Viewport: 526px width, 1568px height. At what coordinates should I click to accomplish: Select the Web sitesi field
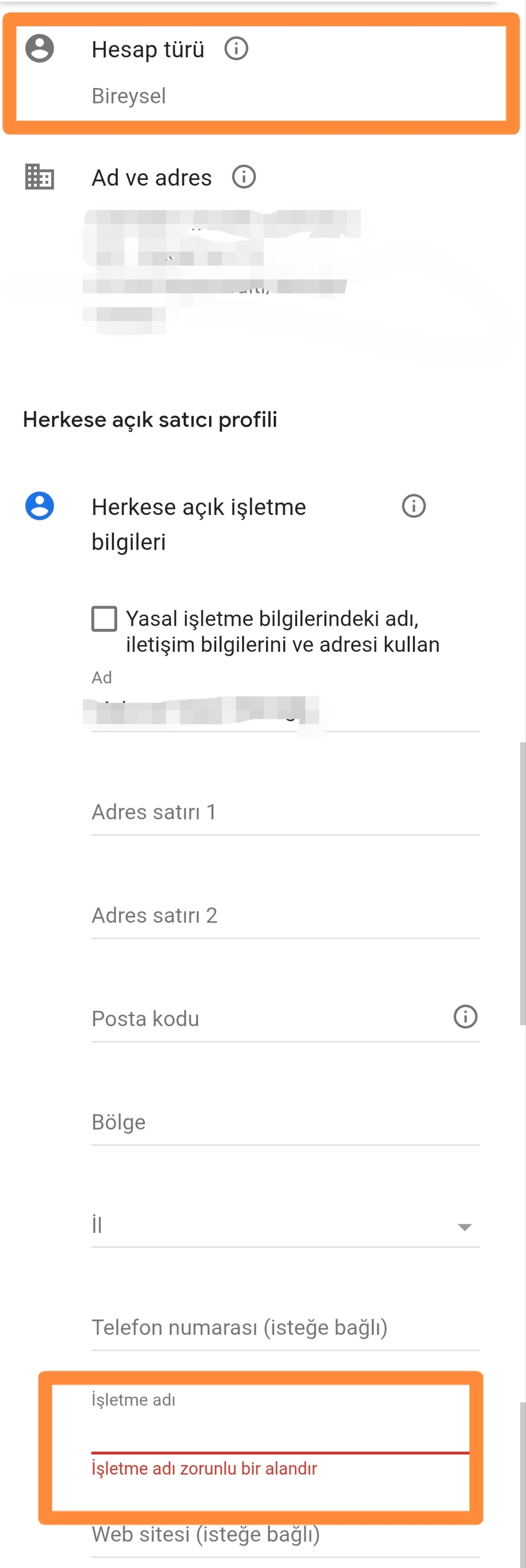tap(286, 1535)
